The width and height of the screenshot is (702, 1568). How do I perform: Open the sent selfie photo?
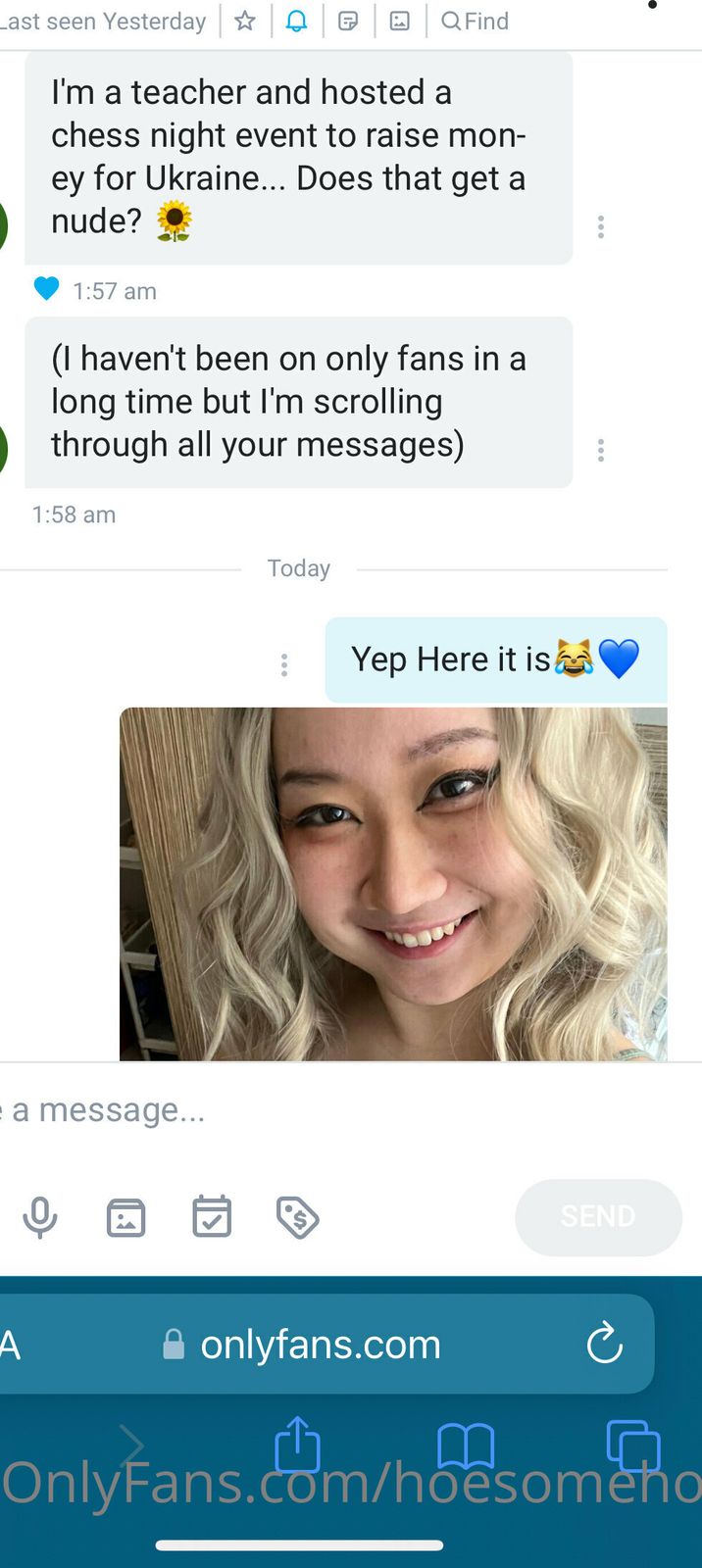(x=392, y=882)
